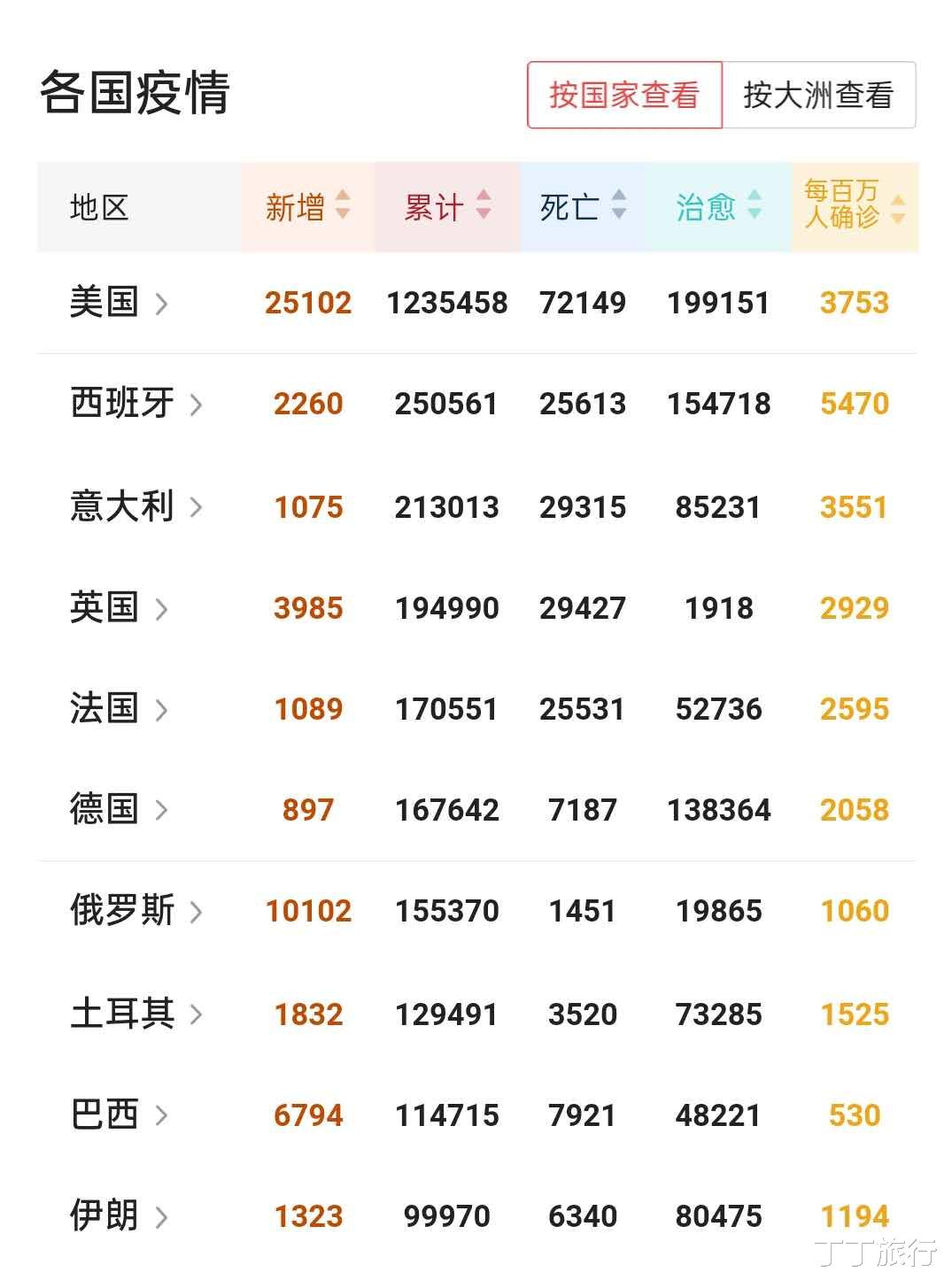
Task: Switch to 按国家查看 view
Action: coord(625,96)
